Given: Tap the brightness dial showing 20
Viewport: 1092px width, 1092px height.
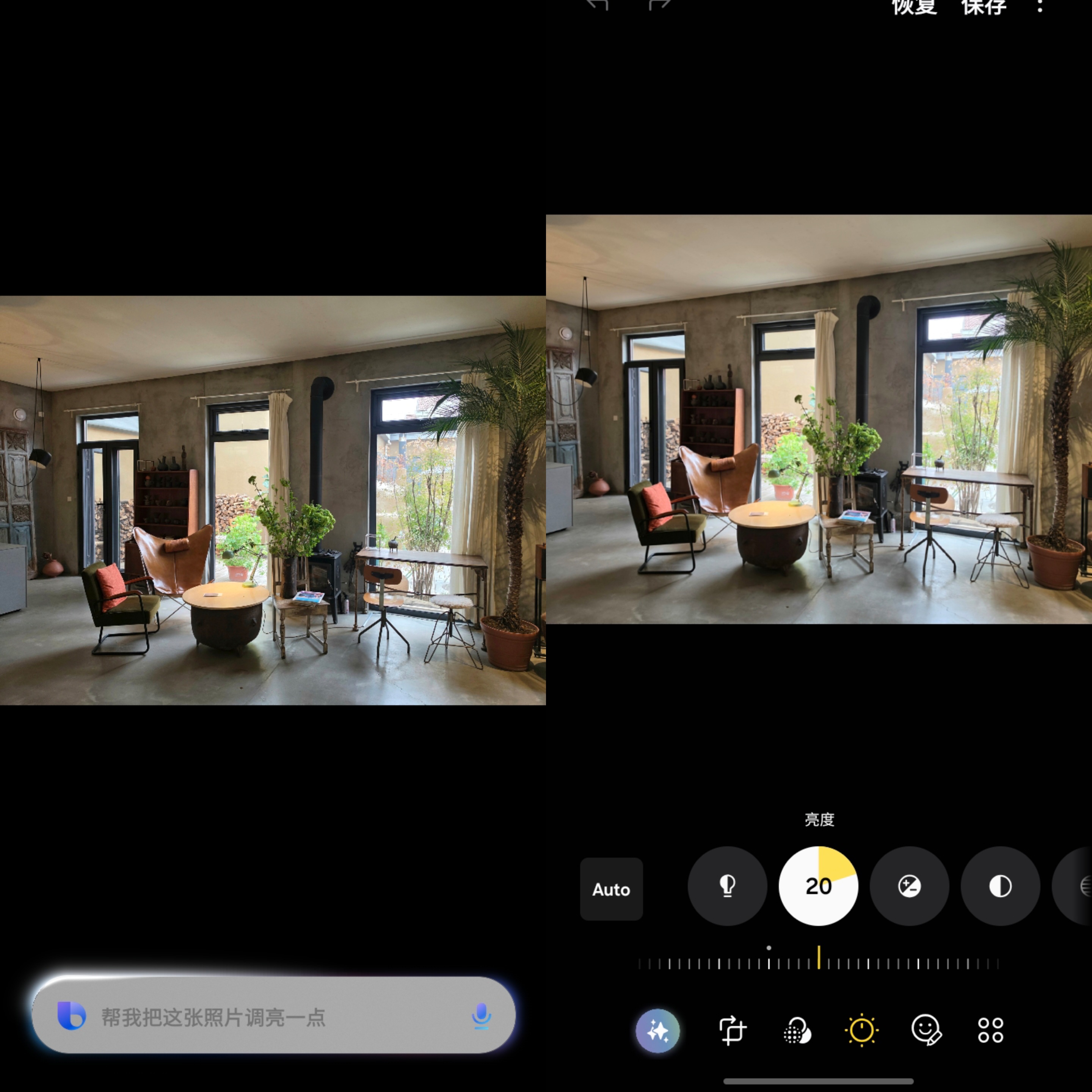Looking at the screenshot, I should 818,886.
